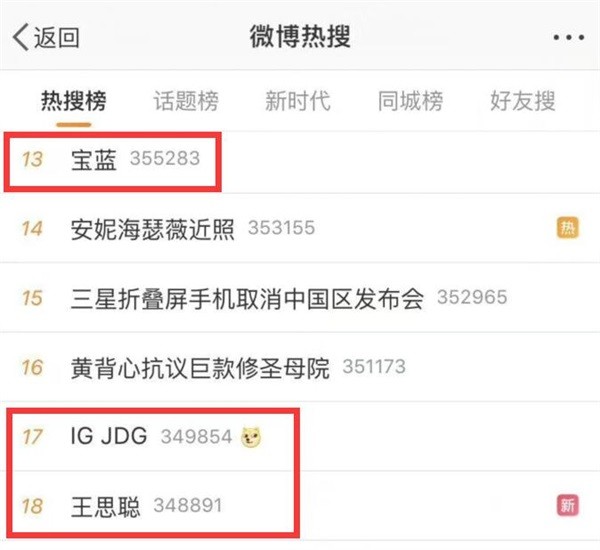Open topic 三星折叠屏手机取消中国区发布会
Viewport: 600px width, 550px height.
[248, 297]
